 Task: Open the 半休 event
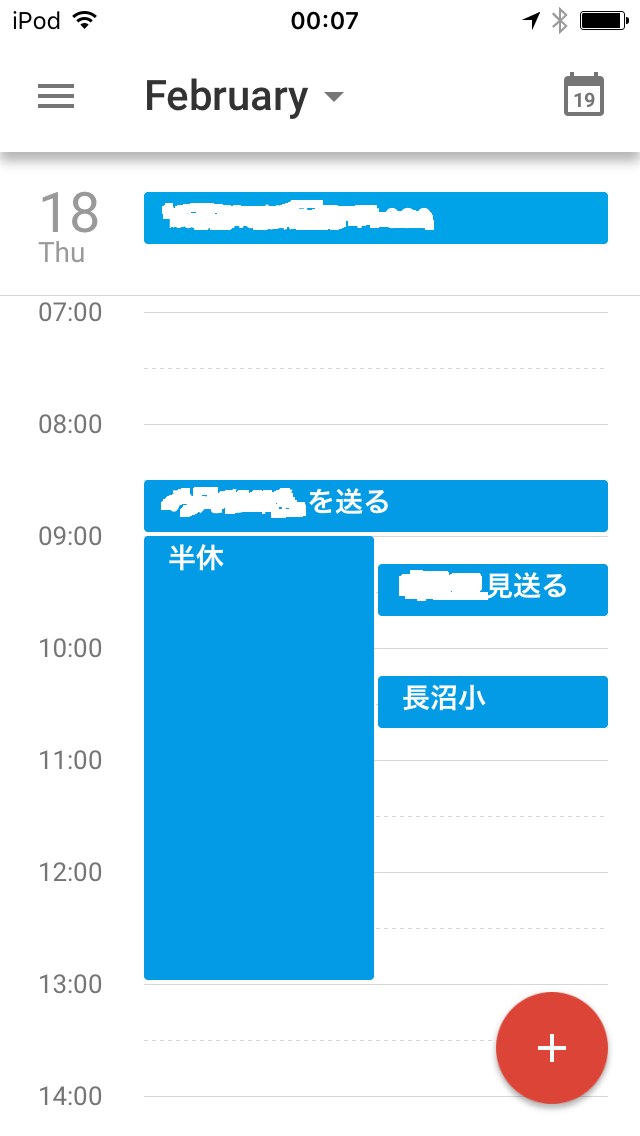(258, 757)
